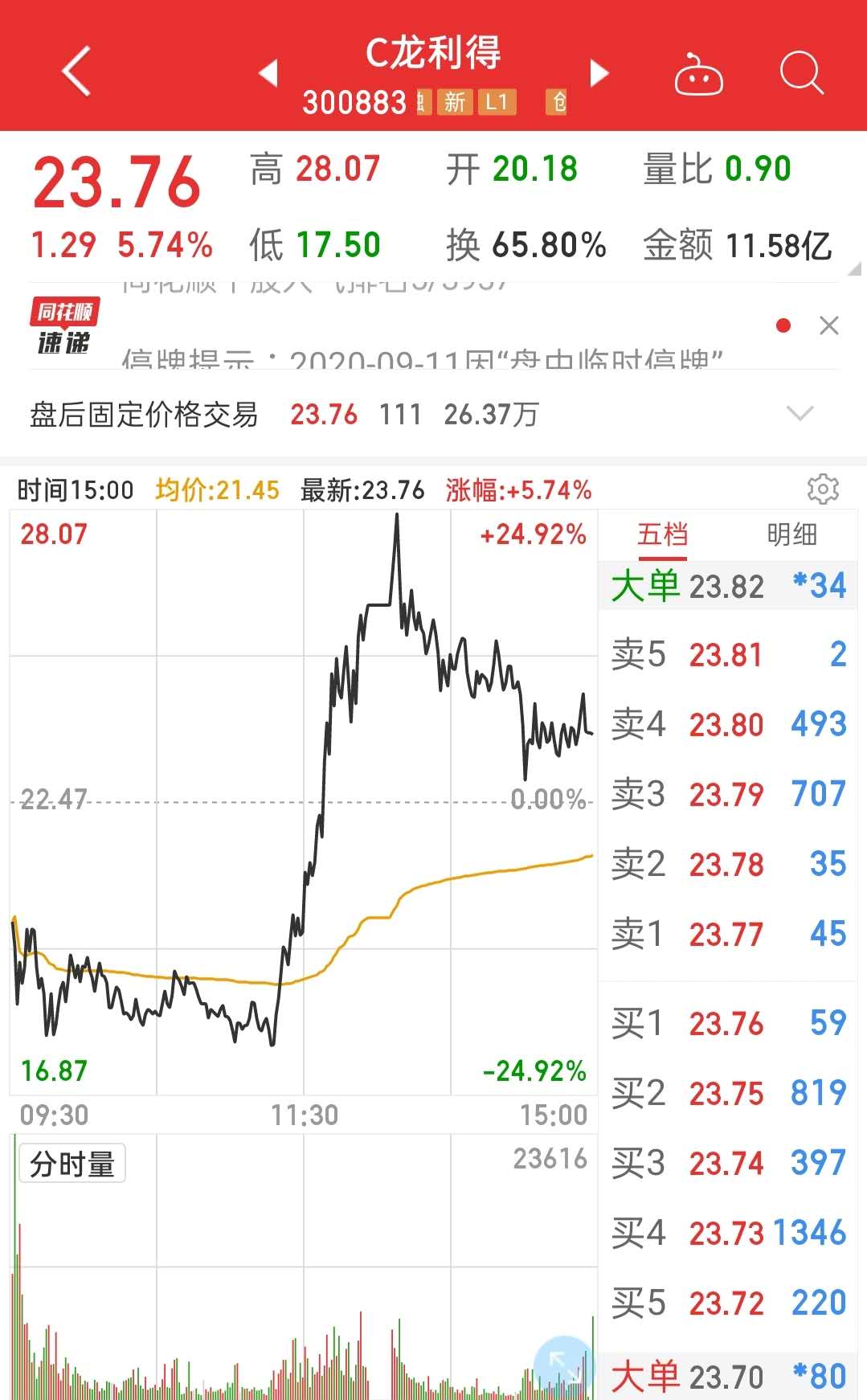The image size is (867, 1400).
Task: Open the search magnifier
Action: (801, 73)
